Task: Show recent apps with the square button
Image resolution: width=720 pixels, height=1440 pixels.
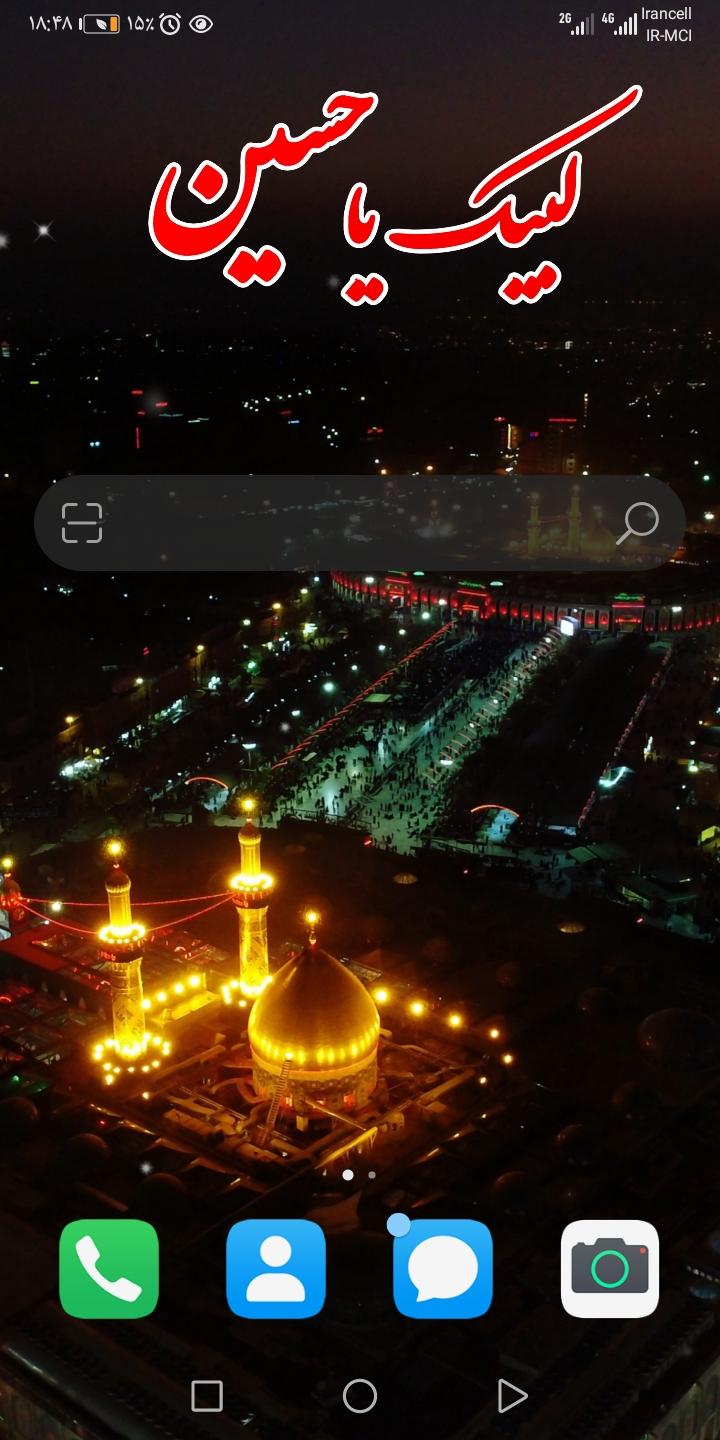Action: pyautogui.click(x=207, y=1396)
